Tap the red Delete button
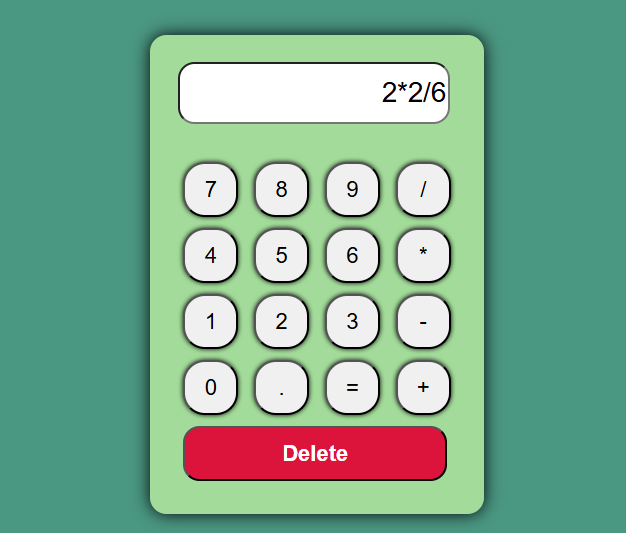The height and width of the screenshot is (533, 626). (315, 453)
